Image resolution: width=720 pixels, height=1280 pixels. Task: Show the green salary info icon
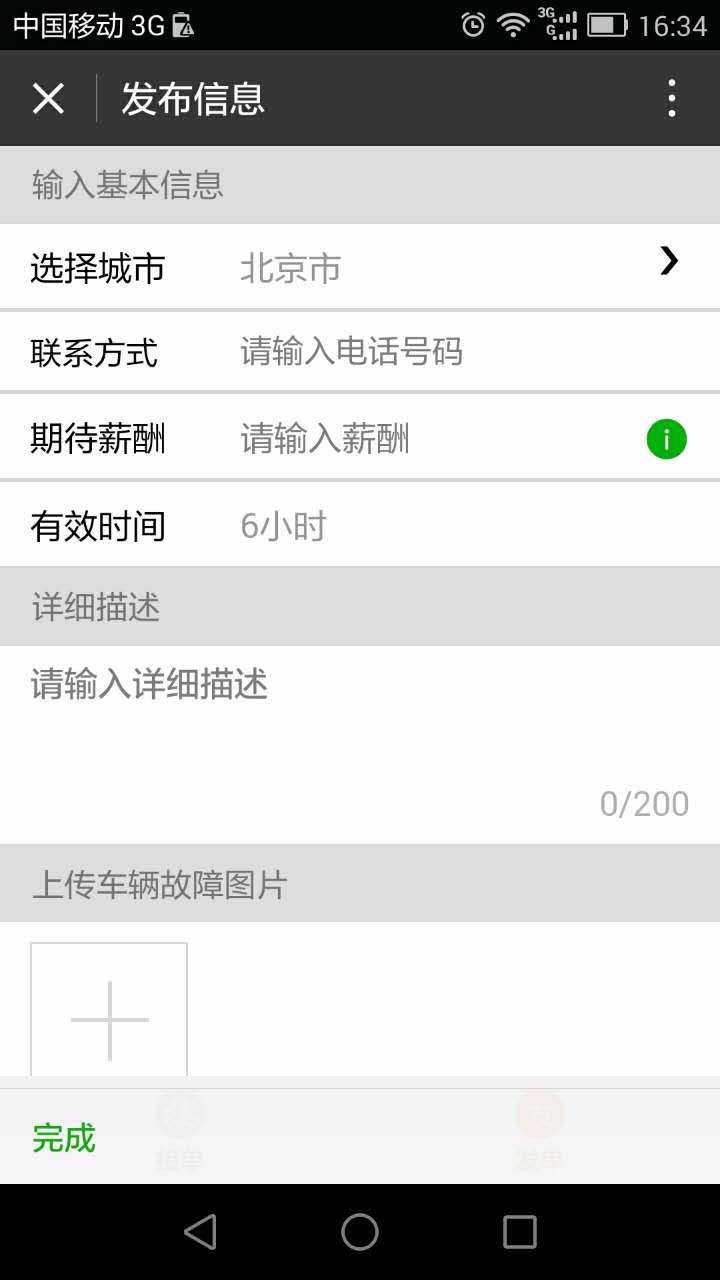click(x=666, y=439)
